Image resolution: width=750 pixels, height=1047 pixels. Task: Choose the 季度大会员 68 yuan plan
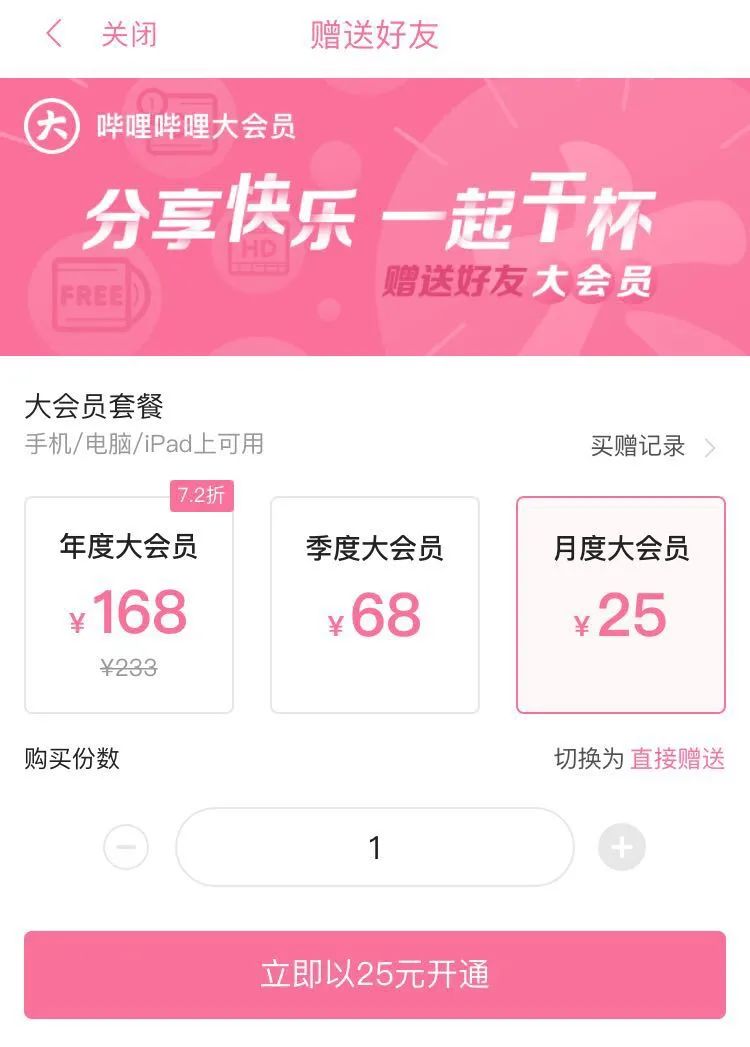375,605
